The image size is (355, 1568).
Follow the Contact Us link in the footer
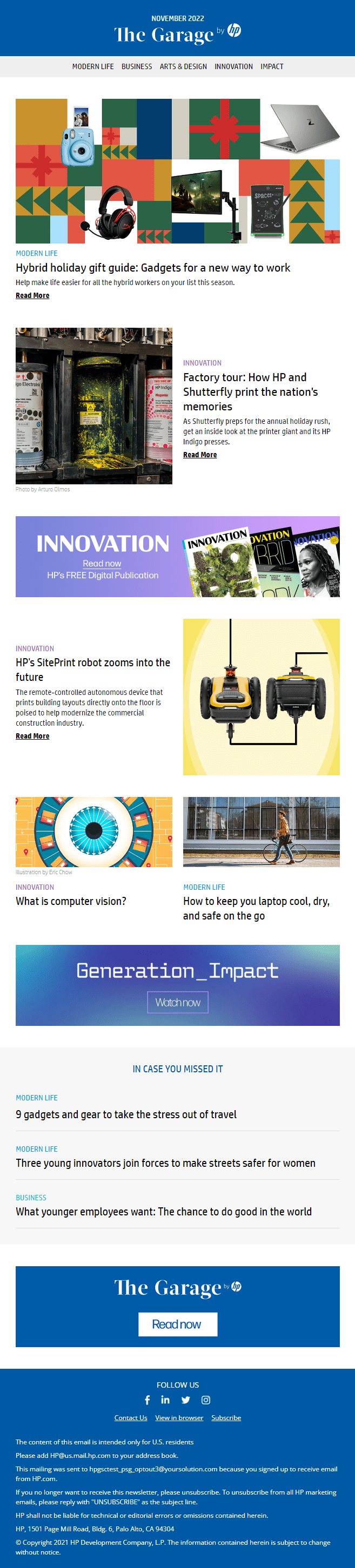pyautogui.click(x=130, y=1418)
